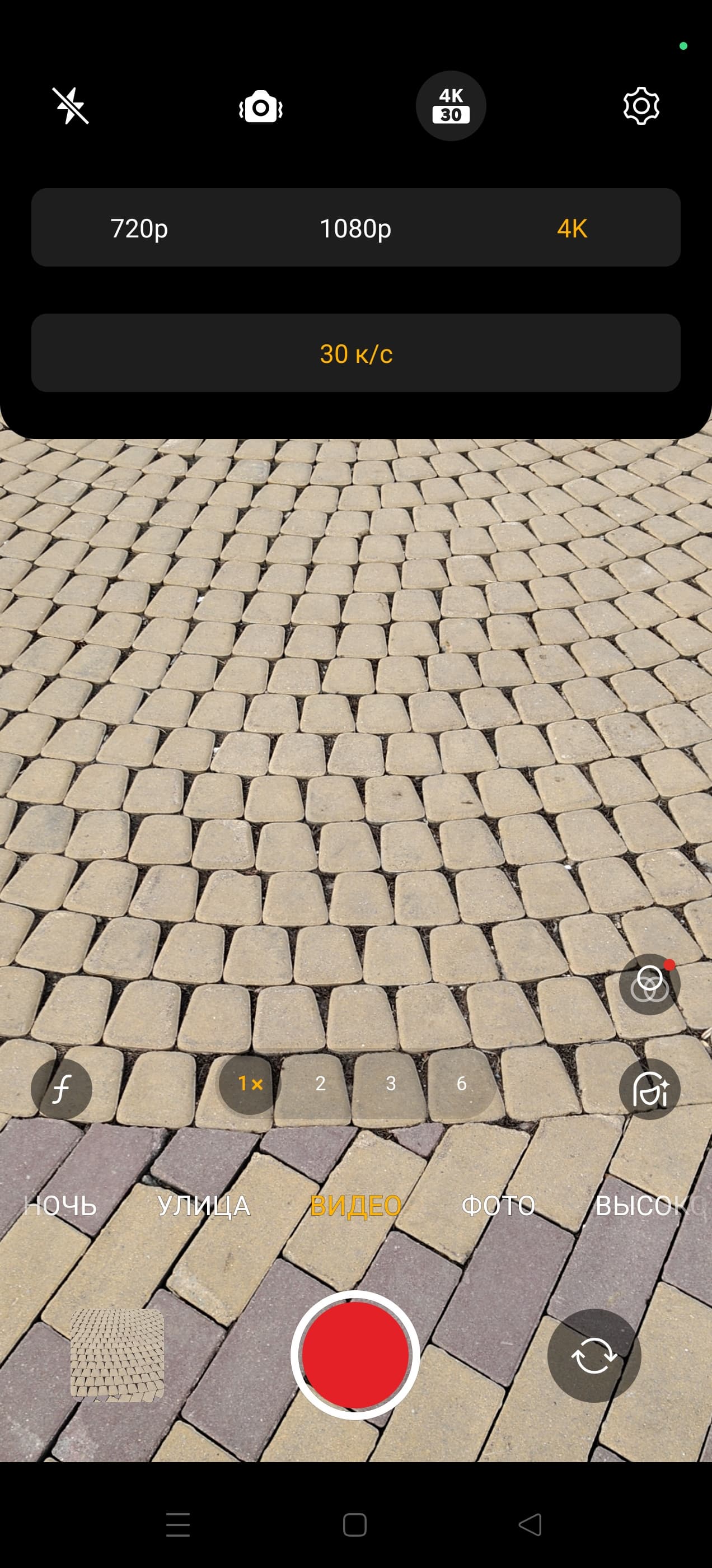Select 4K resolution option

[572, 228]
